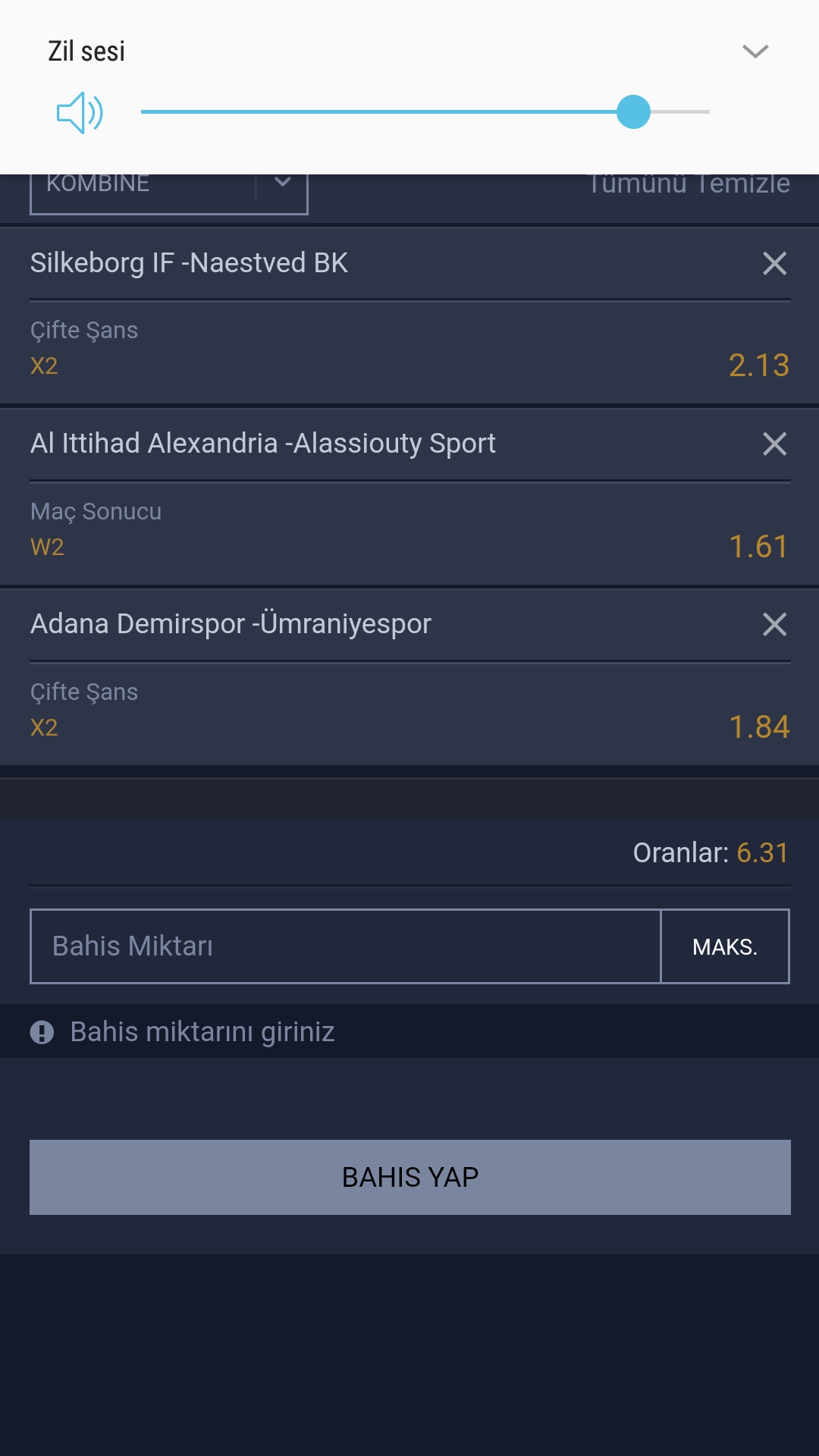Focus the Bahis Miktarı input field
Viewport: 819px width, 1456px height.
coord(346,946)
